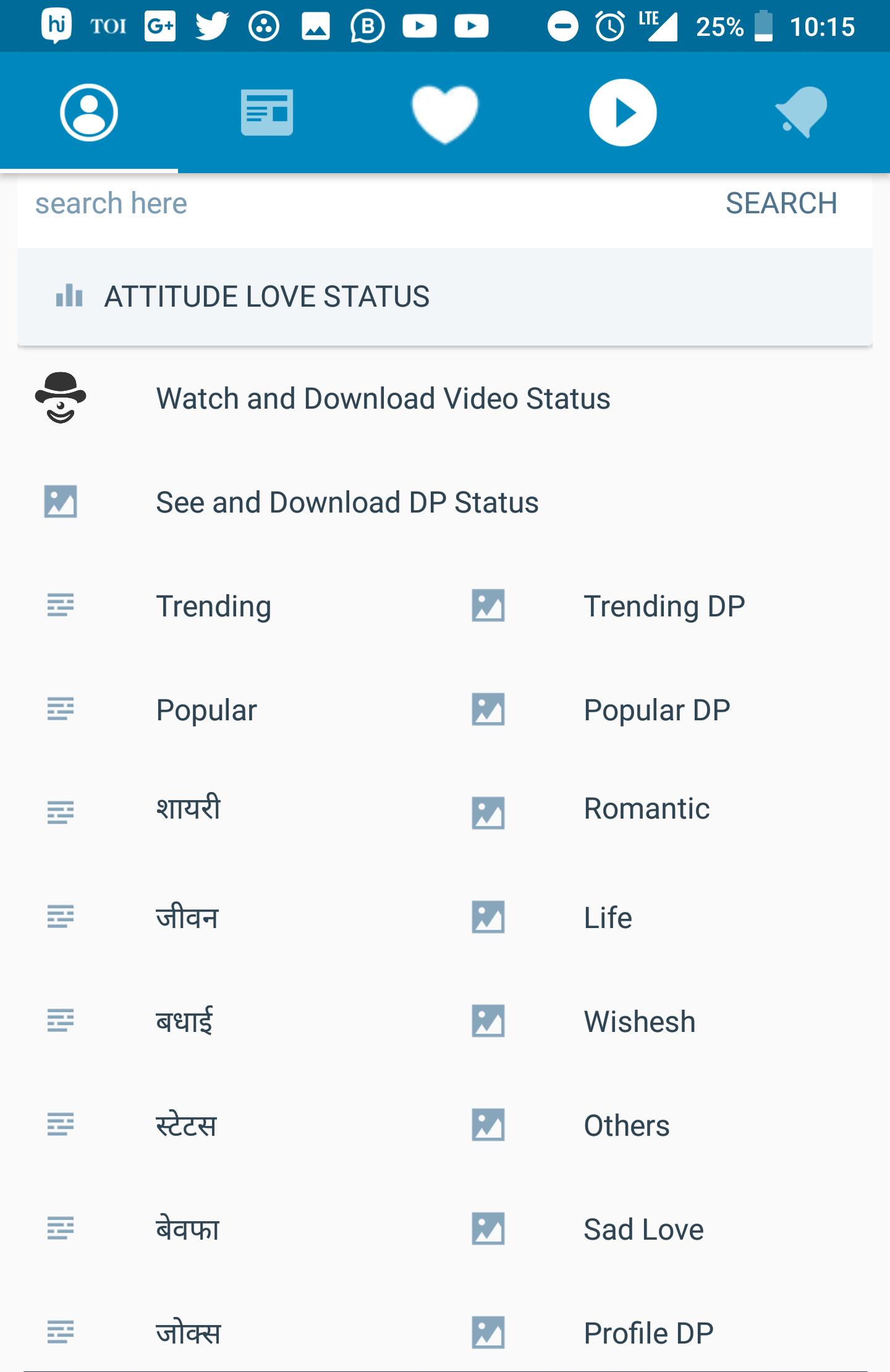The height and width of the screenshot is (1372, 890).
Task: Open the video play tab
Action: pos(622,112)
